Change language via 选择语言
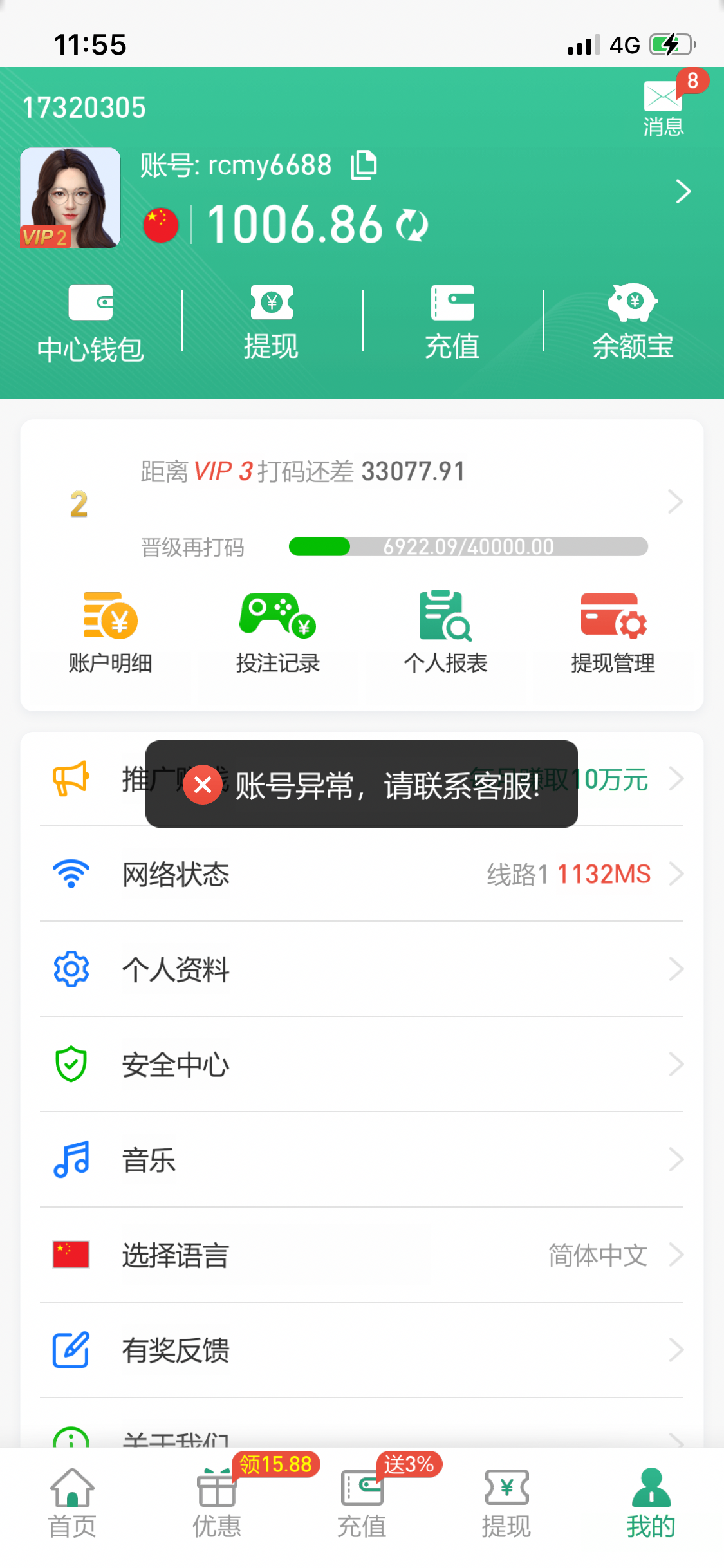724x1568 pixels. (x=362, y=1255)
